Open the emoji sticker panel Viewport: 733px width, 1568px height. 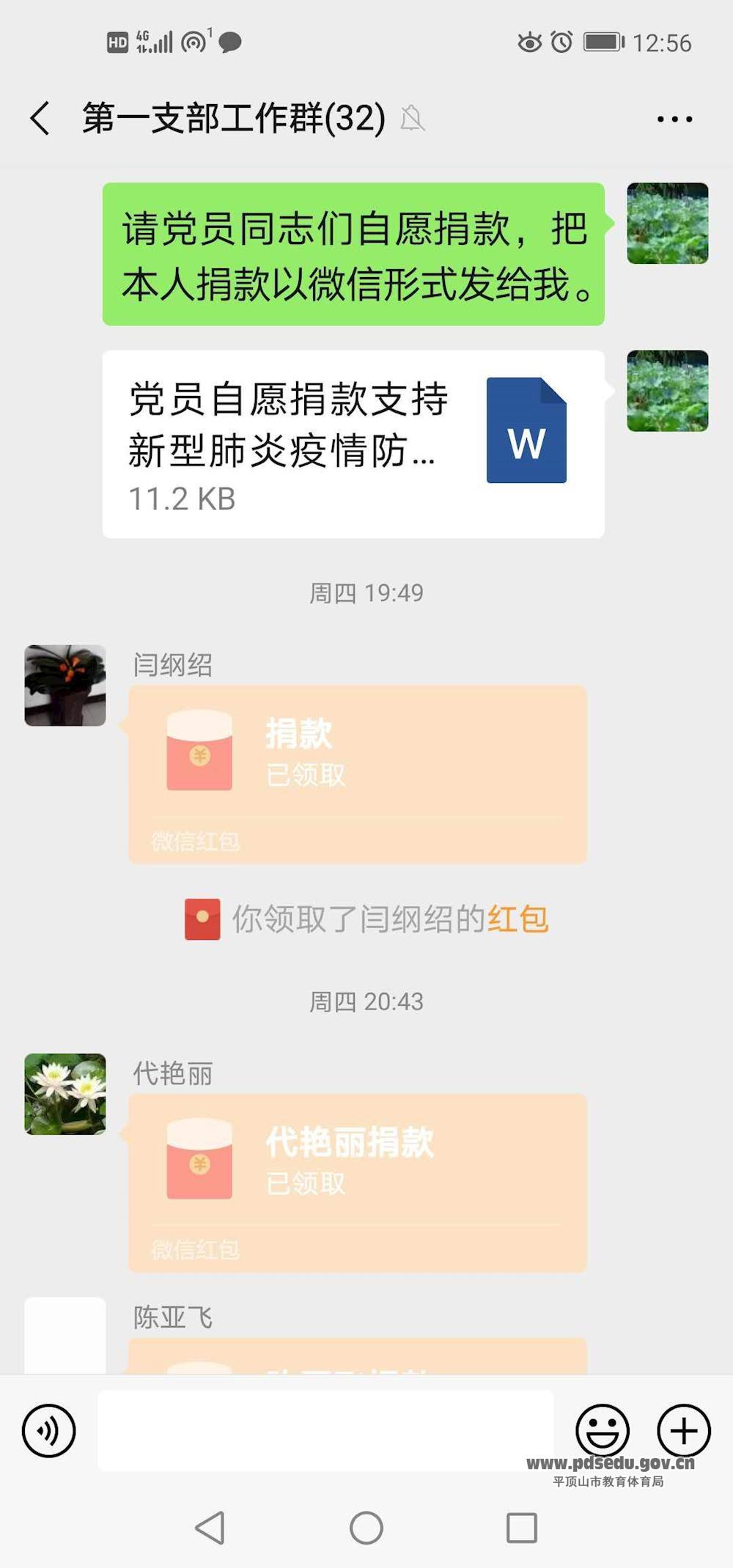(602, 1430)
